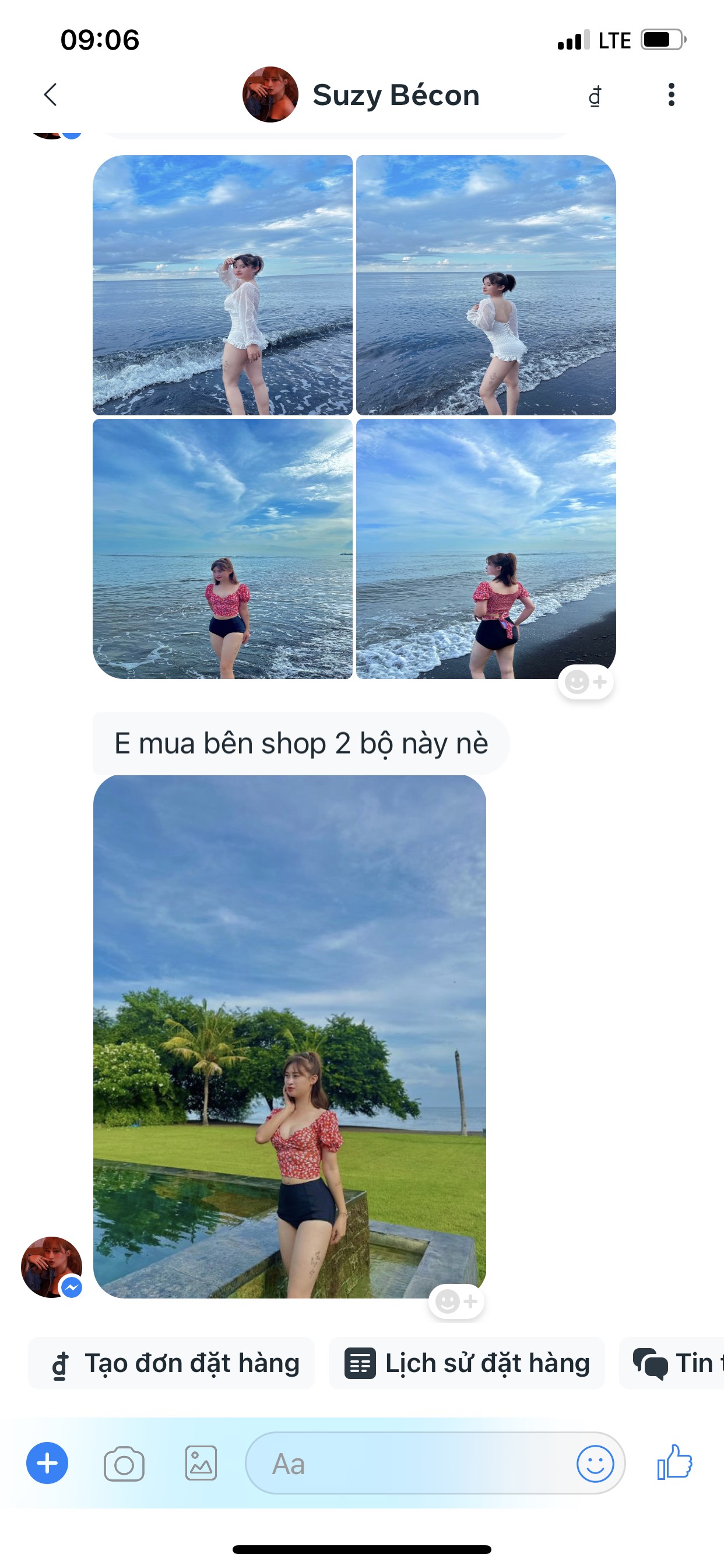Image resolution: width=724 pixels, height=1568 pixels.
Task: Open Suzy Bécon's profile picture in header
Action: pos(270,94)
